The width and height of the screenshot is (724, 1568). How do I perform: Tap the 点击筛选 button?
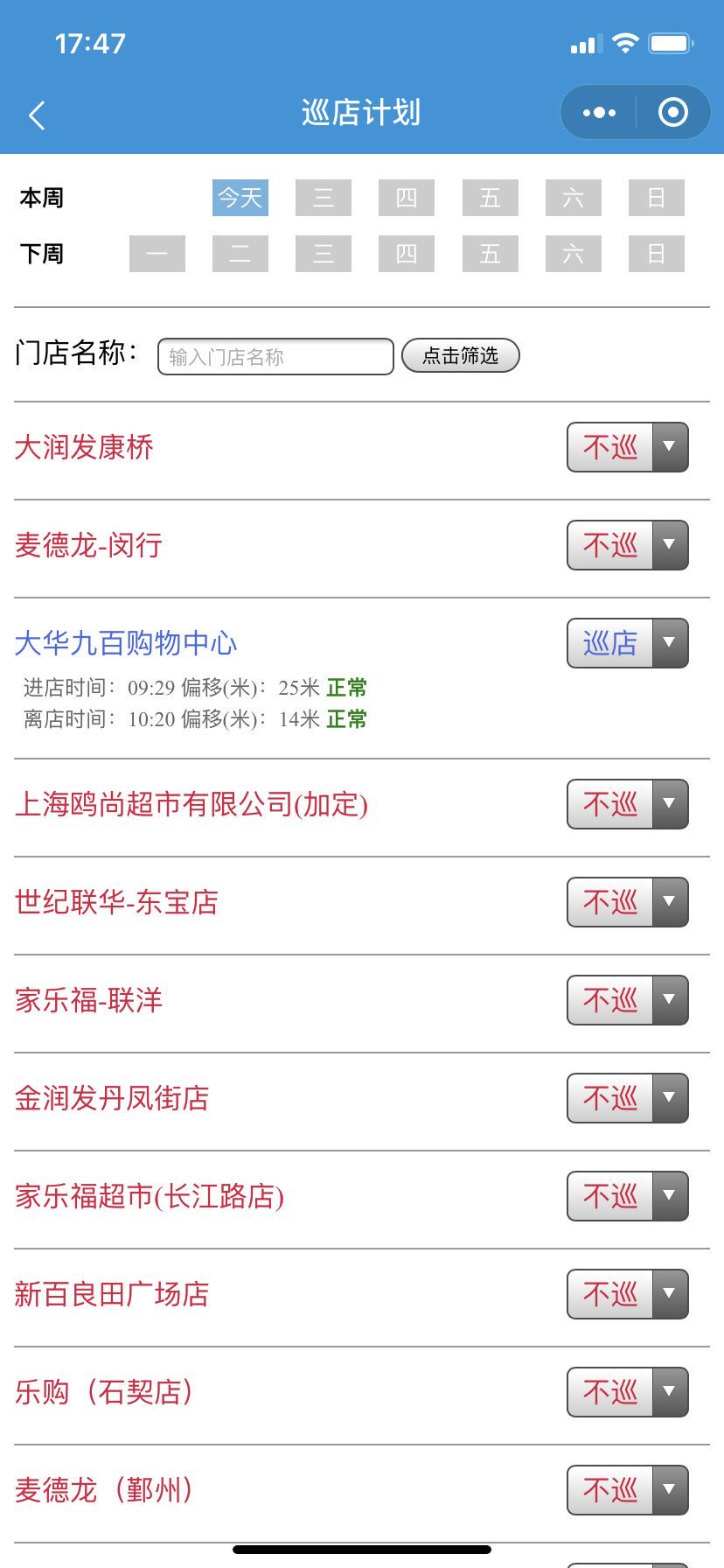point(460,355)
